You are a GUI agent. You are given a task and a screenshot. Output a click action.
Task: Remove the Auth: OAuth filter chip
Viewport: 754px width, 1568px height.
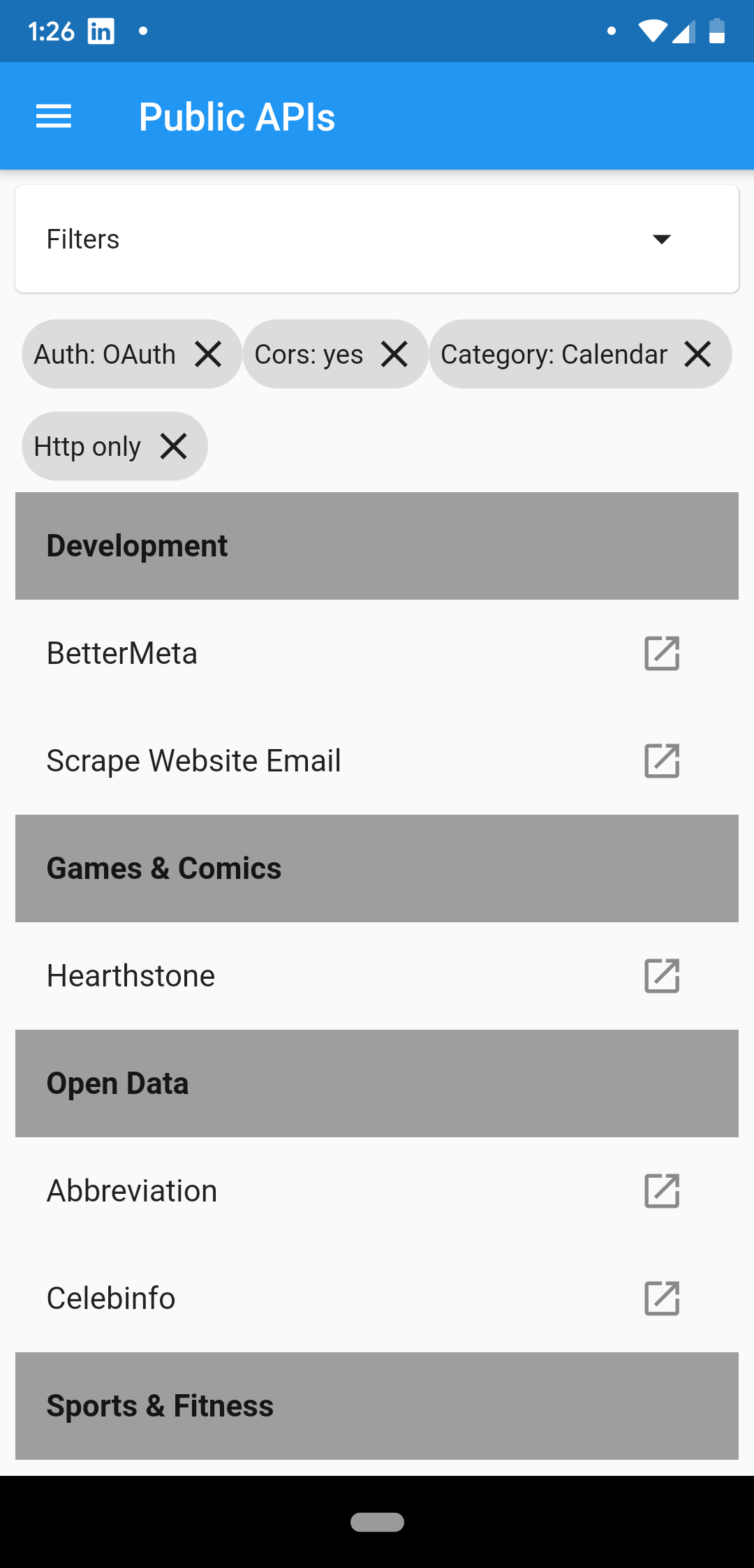(208, 354)
